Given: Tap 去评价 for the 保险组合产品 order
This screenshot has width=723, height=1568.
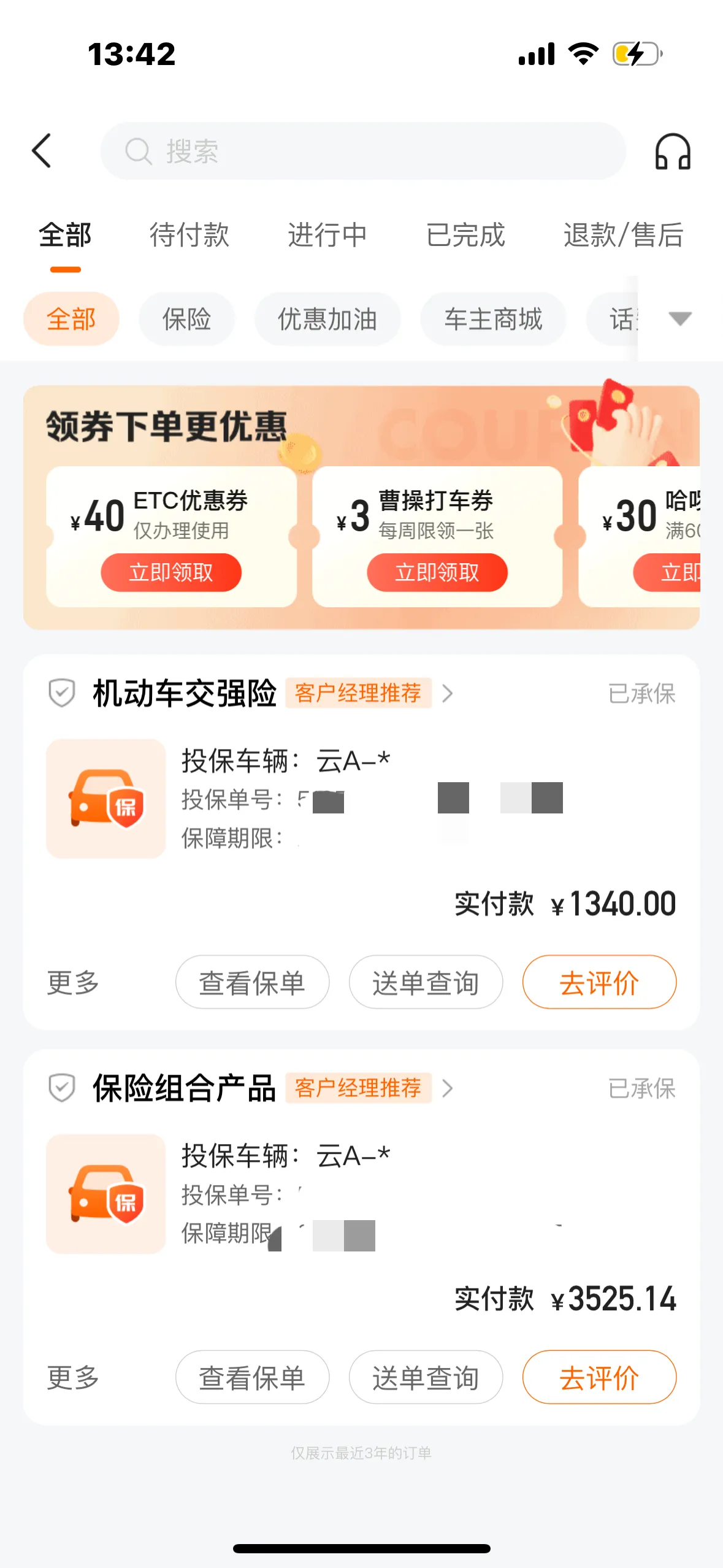Looking at the screenshot, I should [x=599, y=1377].
